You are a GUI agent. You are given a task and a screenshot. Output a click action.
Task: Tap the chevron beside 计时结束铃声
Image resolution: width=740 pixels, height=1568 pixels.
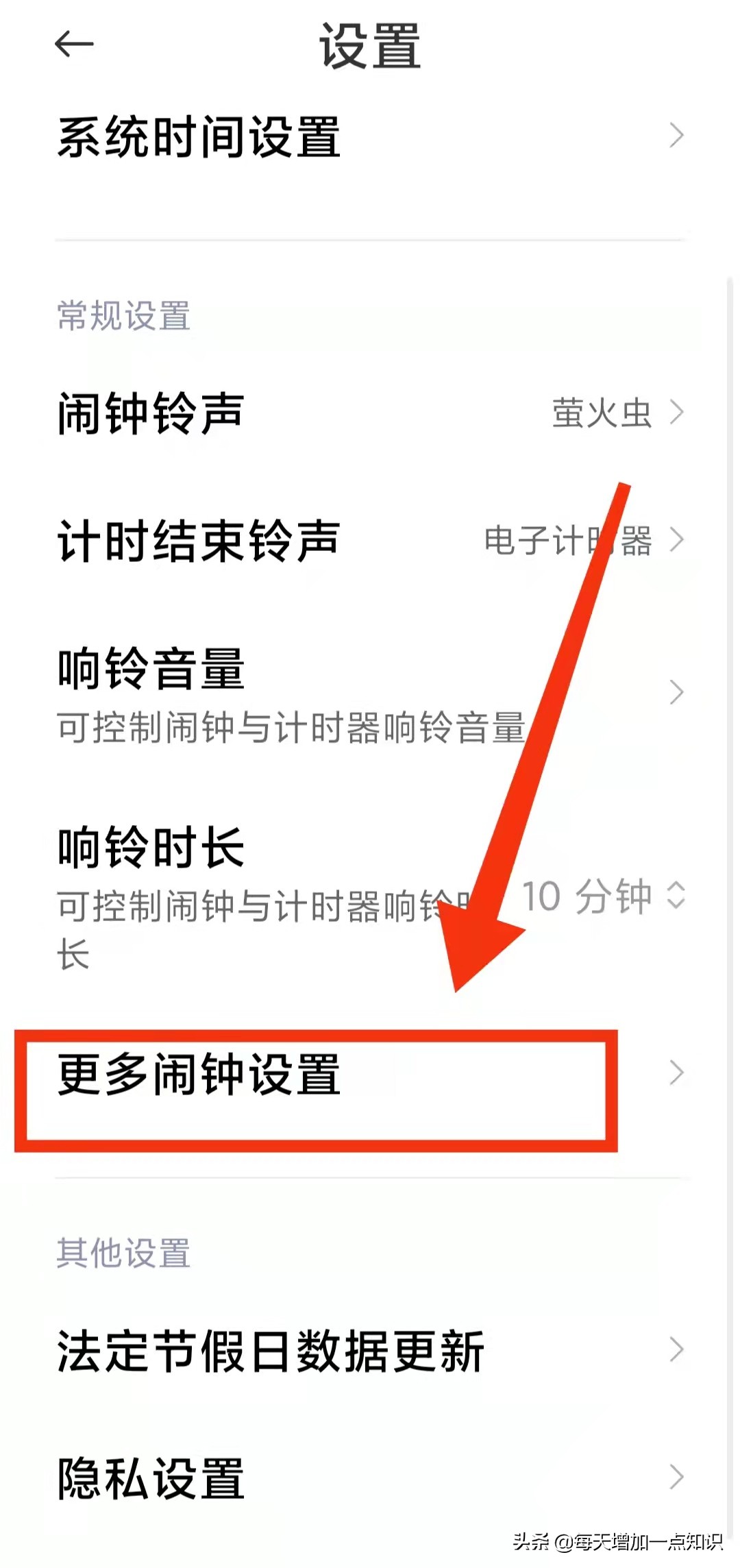click(x=680, y=539)
